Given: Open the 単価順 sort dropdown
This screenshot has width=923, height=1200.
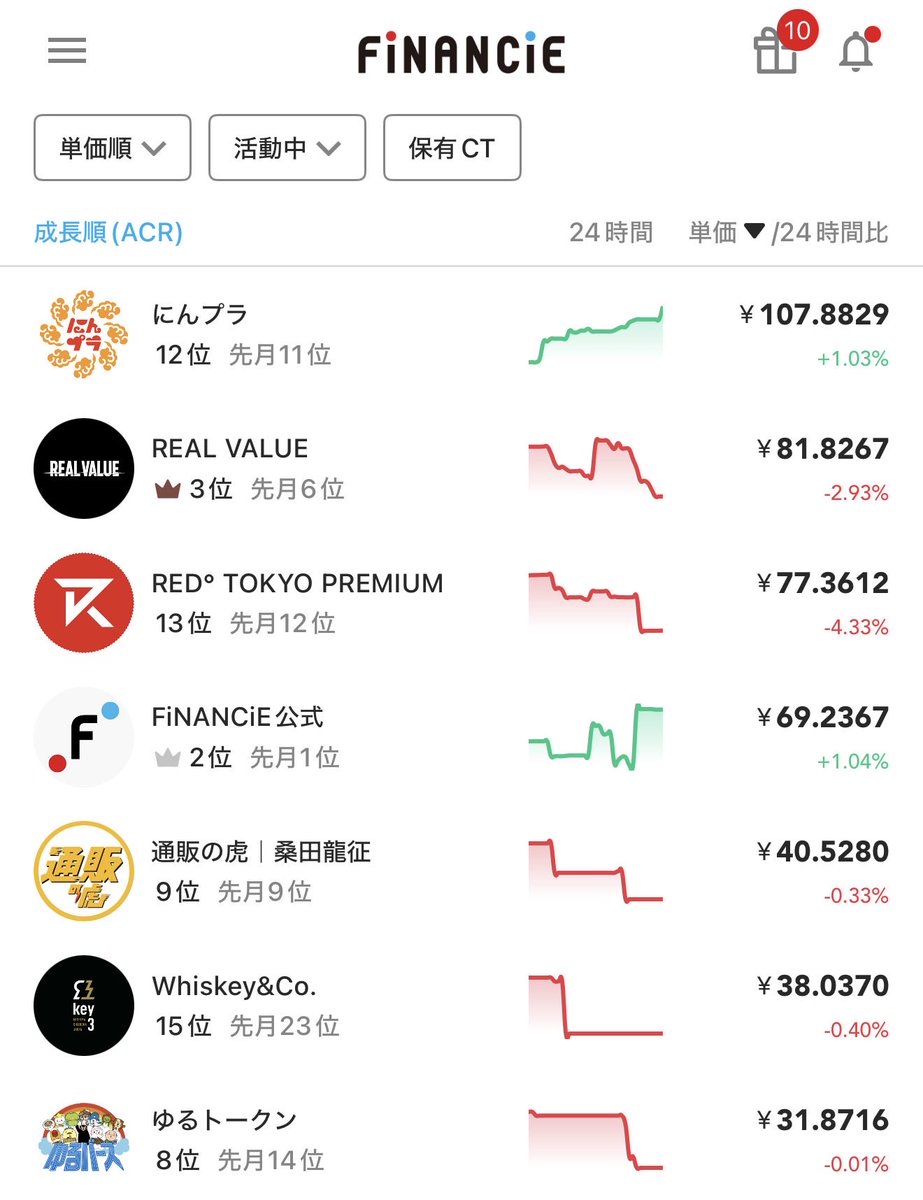Looking at the screenshot, I should [x=112, y=148].
